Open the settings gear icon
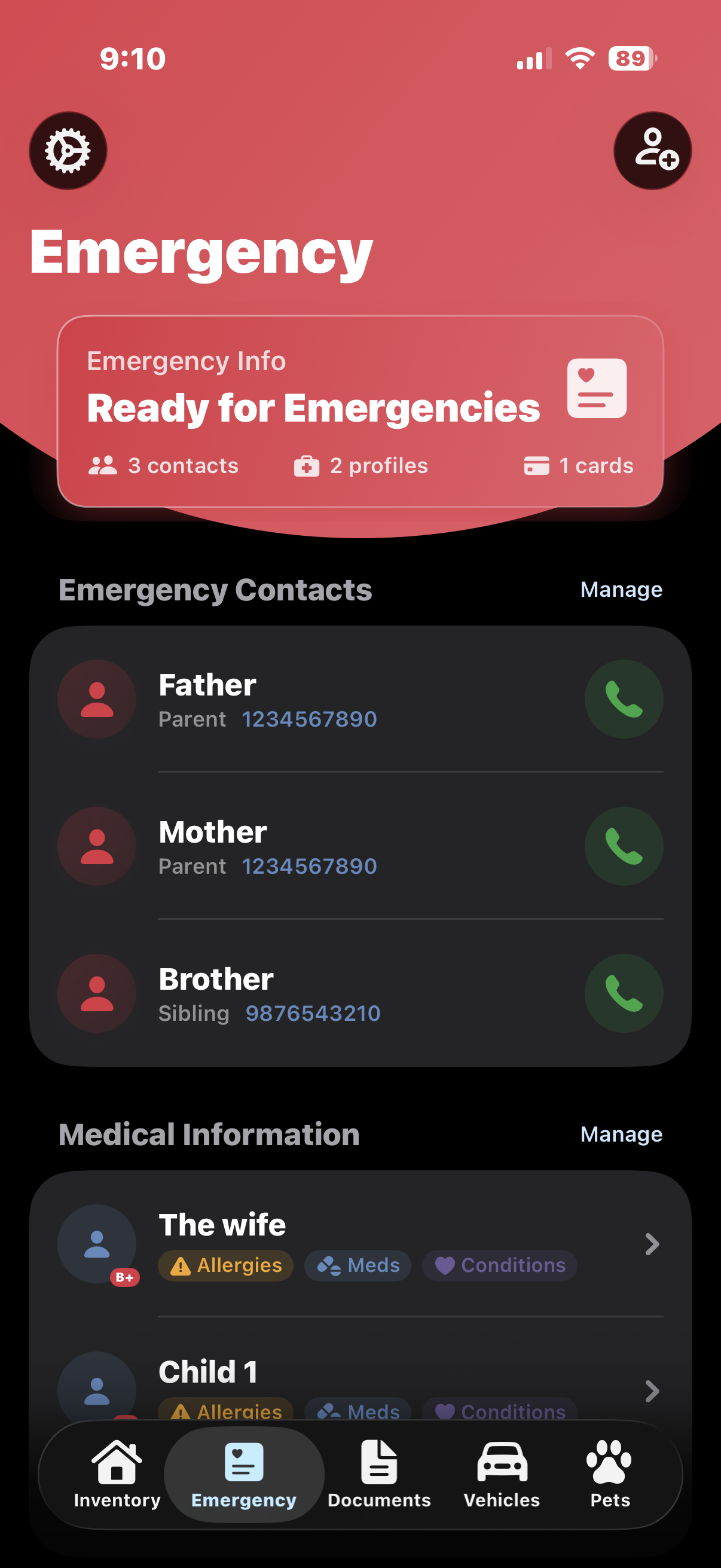Image resolution: width=721 pixels, height=1568 pixels. (68, 151)
